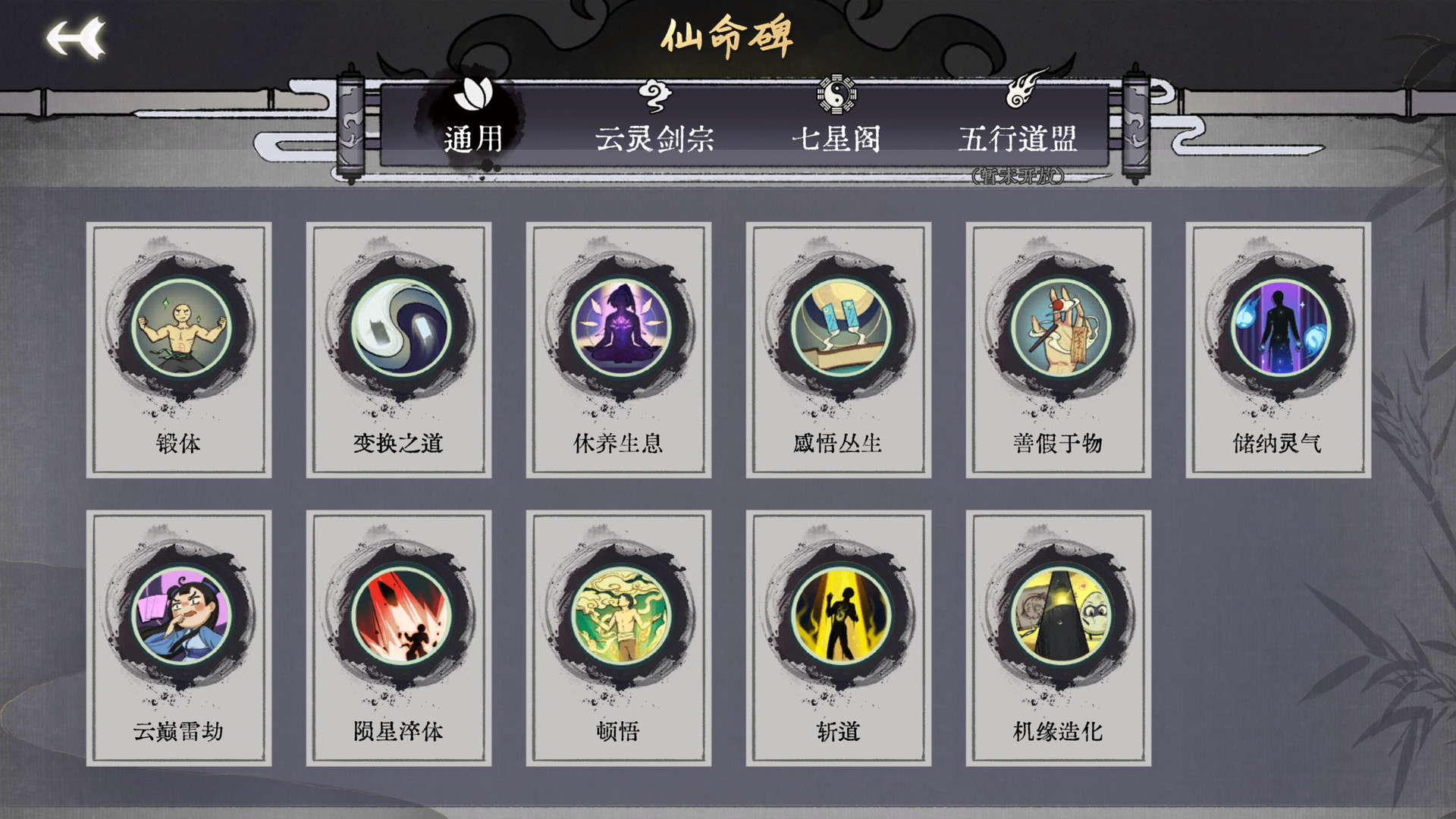Open the 斩道 card

tap(839, 638)
